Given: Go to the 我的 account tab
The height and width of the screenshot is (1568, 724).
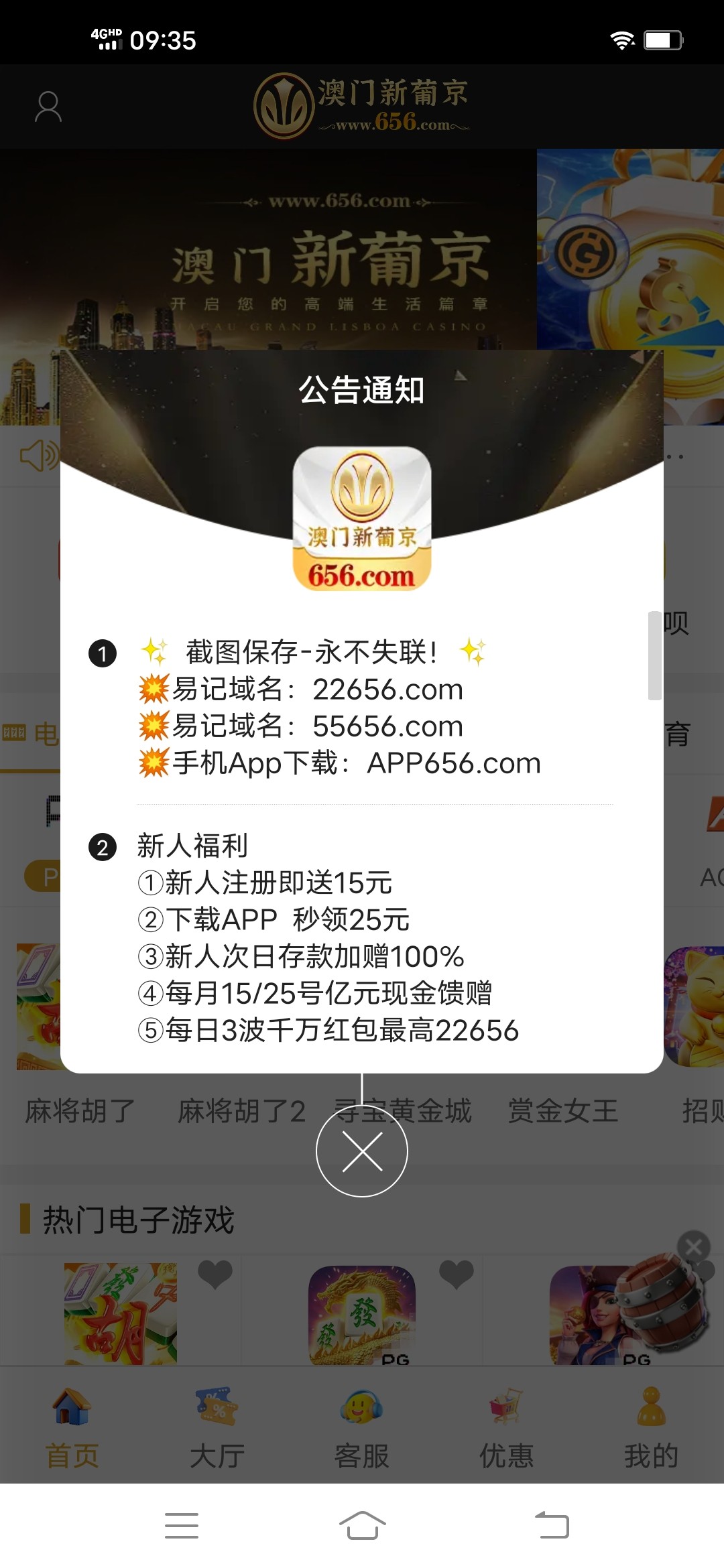Looking at the screenshot, I should point(651,1427).
